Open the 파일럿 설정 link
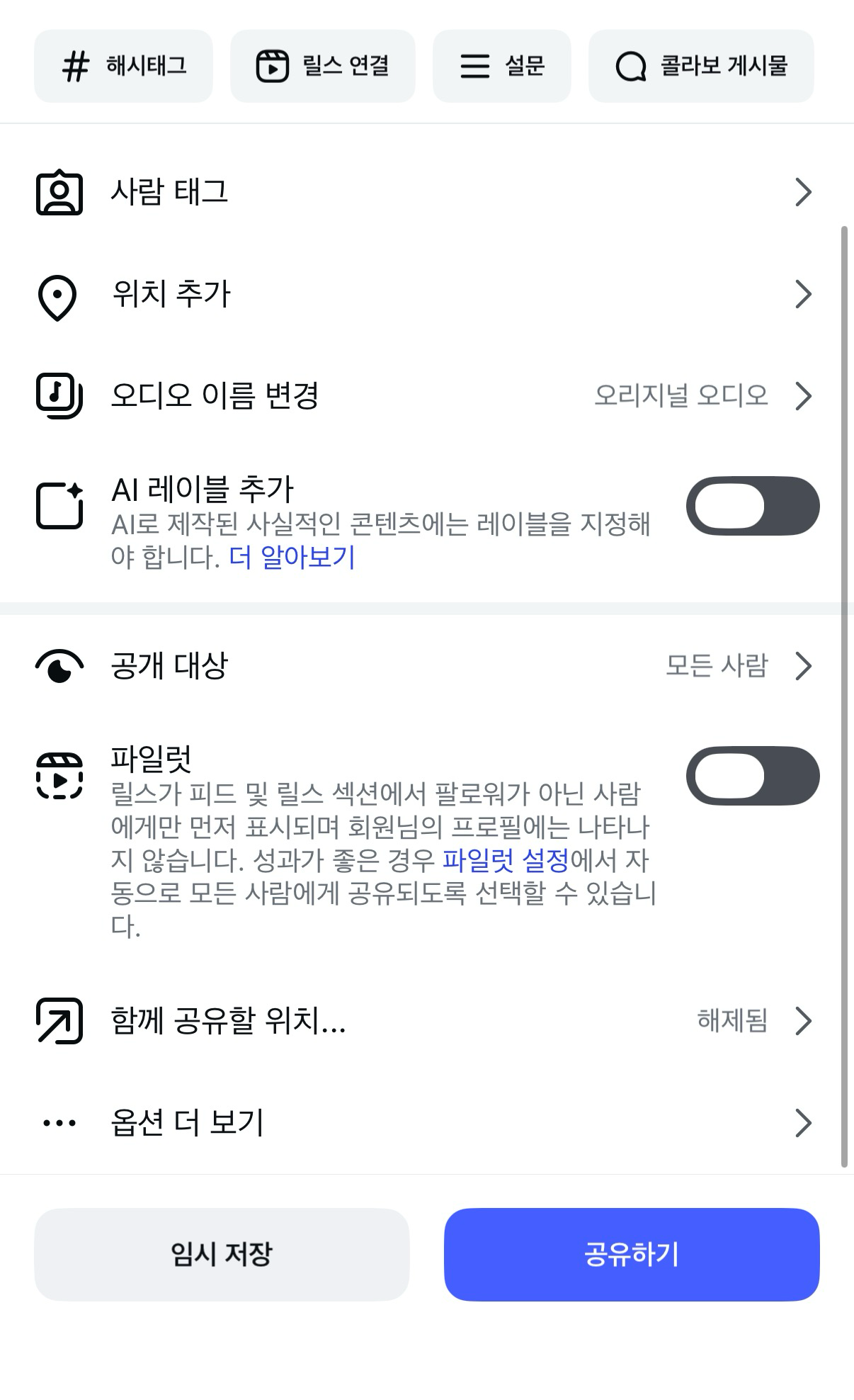Screen dimensions: 854x1400 (x=506, y=861)
